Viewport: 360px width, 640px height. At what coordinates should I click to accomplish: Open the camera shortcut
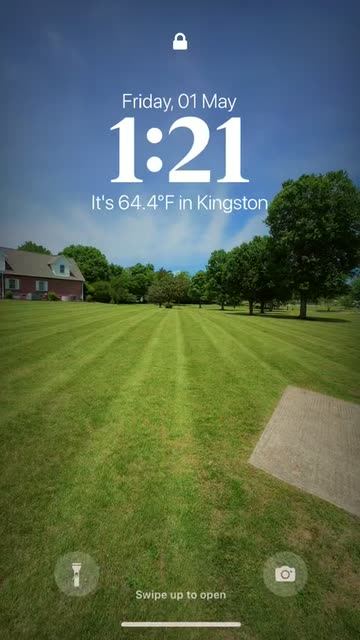click(x=285, y=574)
